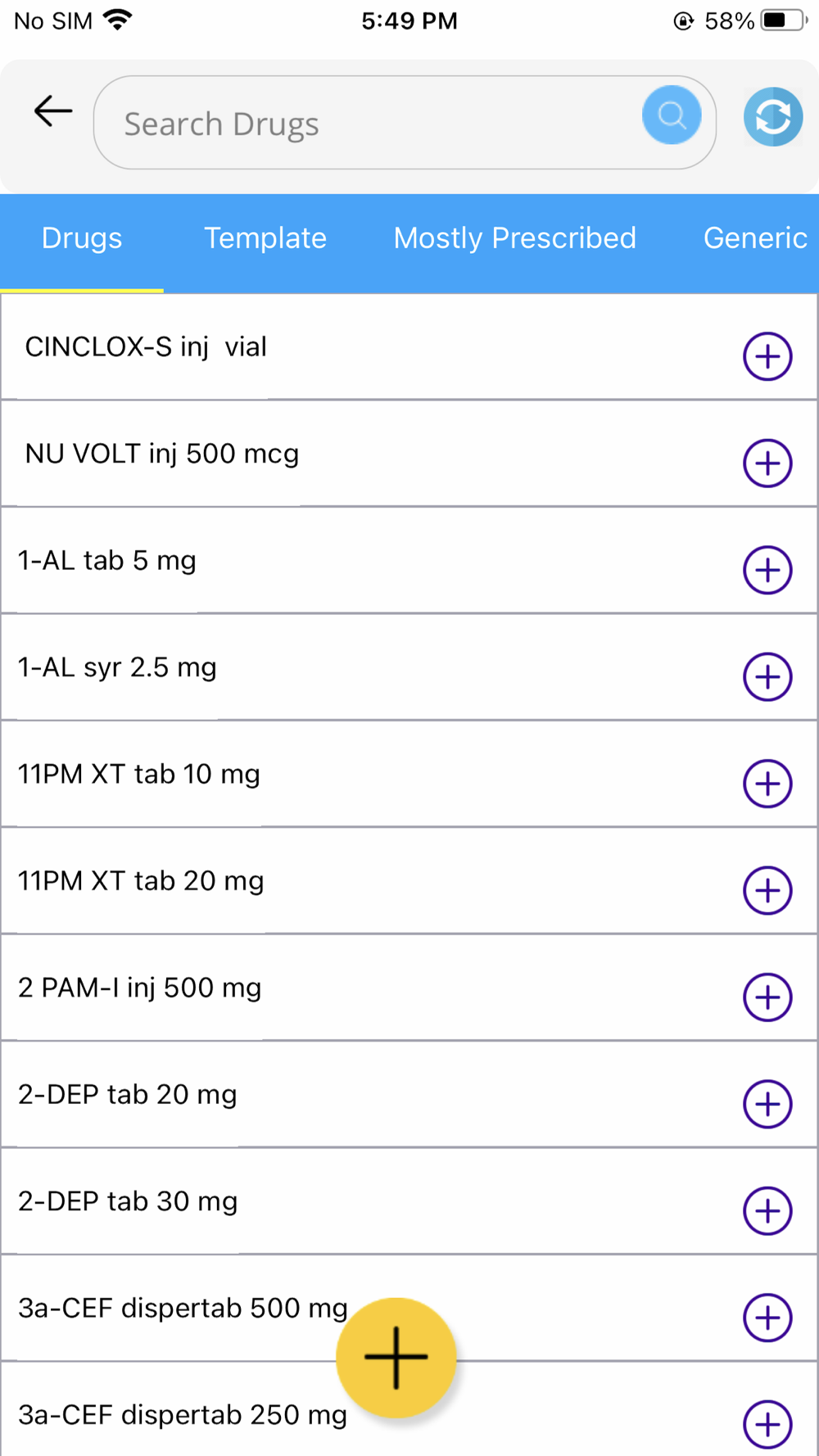This screenshot has width=819, height=1456.
Task: Select the Generic tab
Action: [754, 238]
